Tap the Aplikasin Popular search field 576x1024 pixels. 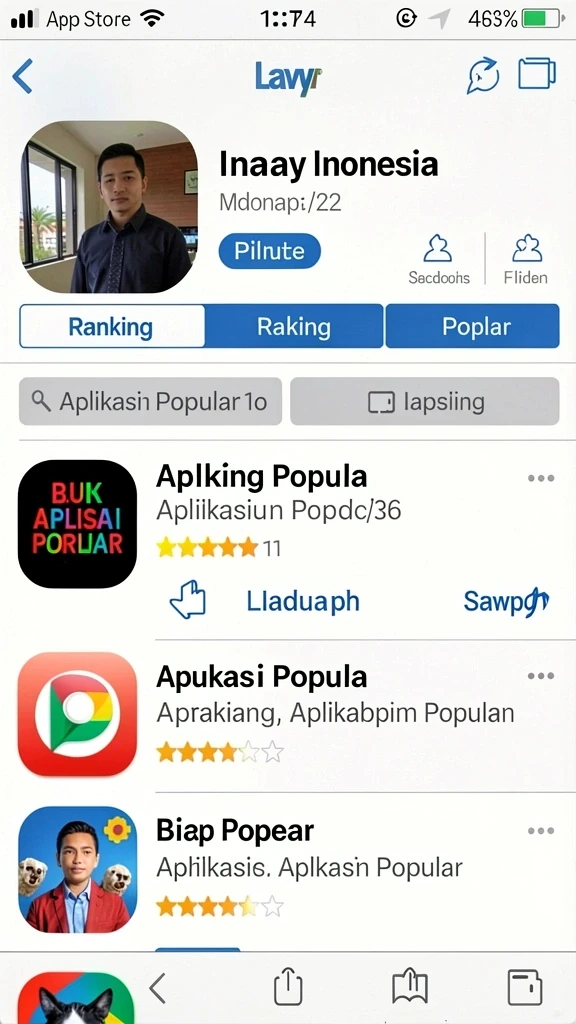pyautogui.click(x=151, y=402)
